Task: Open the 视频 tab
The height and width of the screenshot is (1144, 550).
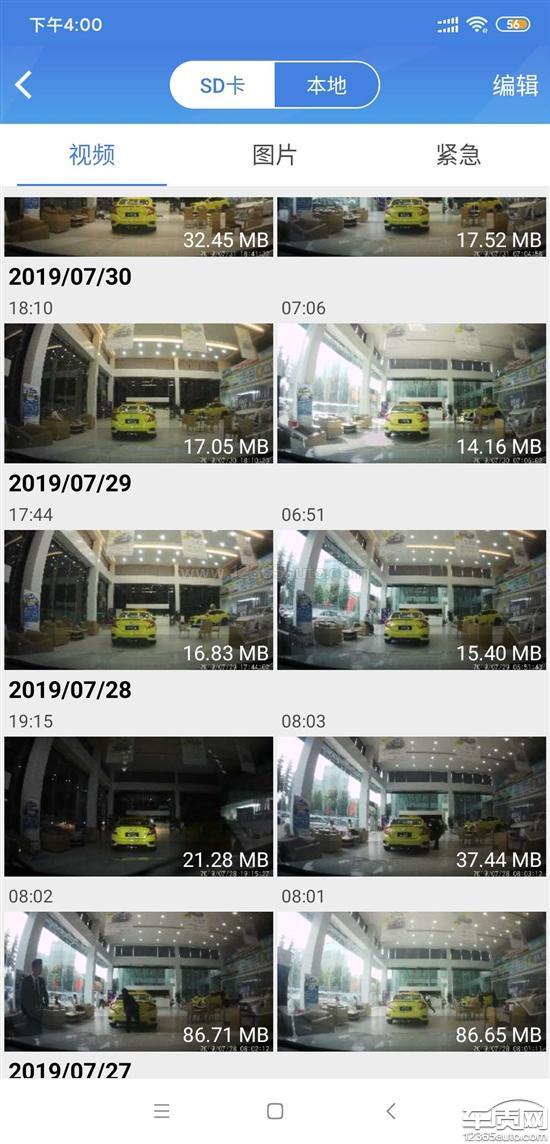Action: point(92,155)
